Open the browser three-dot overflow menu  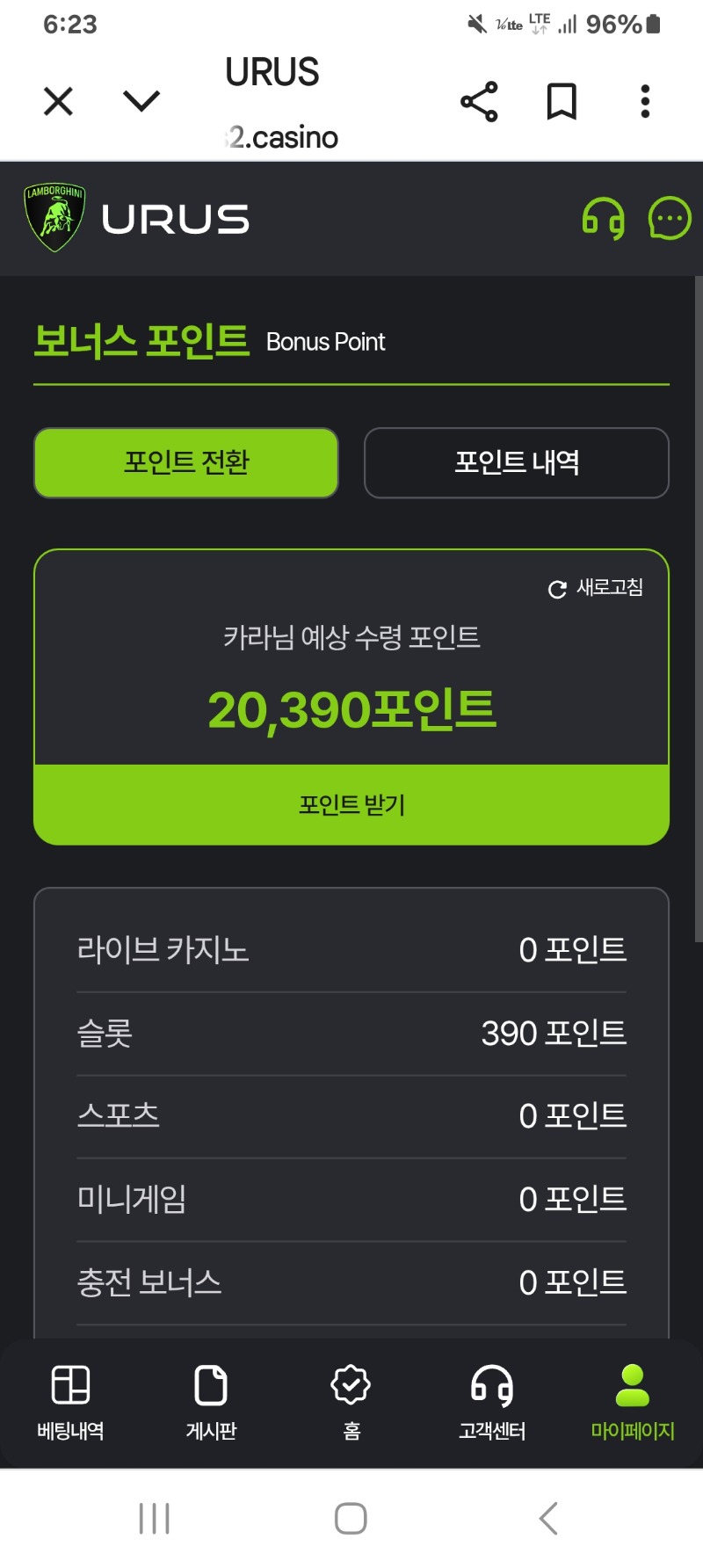pos(645,101)
